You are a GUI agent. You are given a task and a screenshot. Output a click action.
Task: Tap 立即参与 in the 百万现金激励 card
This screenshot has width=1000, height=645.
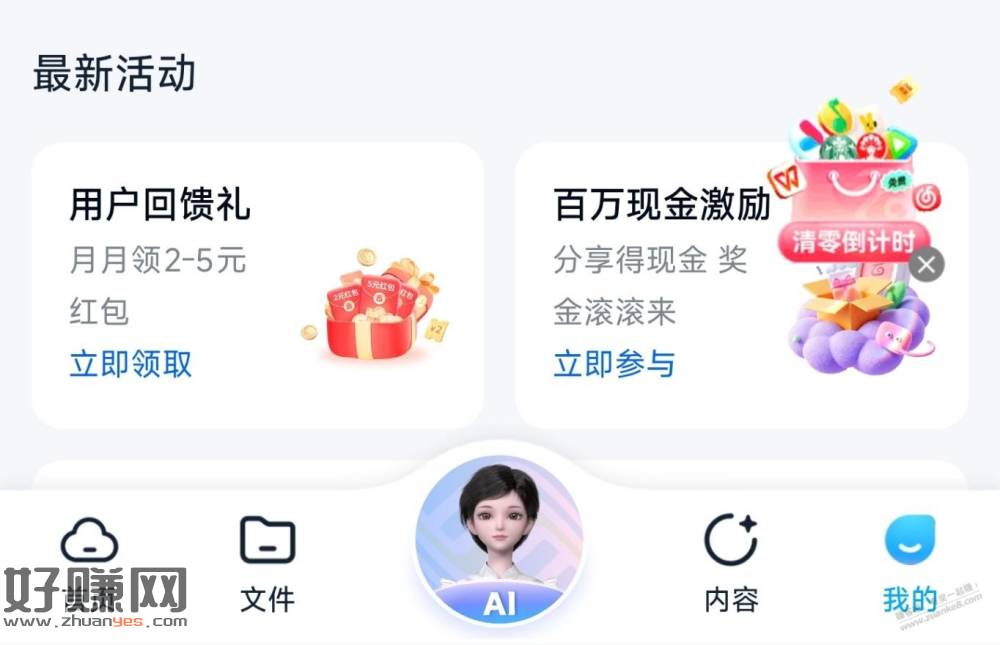pos(614,363)
